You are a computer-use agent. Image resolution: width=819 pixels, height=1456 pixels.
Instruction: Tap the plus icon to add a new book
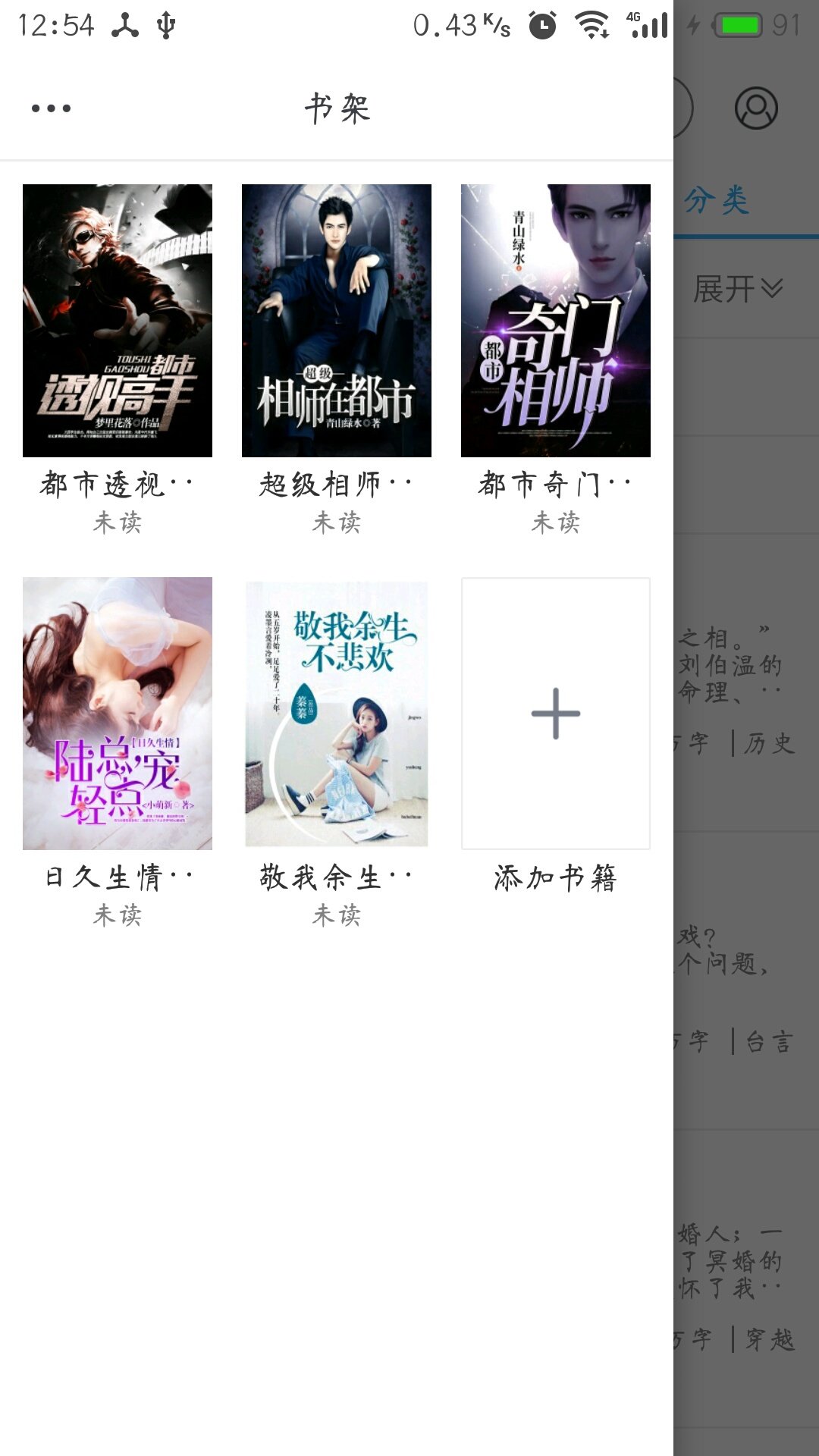pyautogui.click(x=554, y=714)
